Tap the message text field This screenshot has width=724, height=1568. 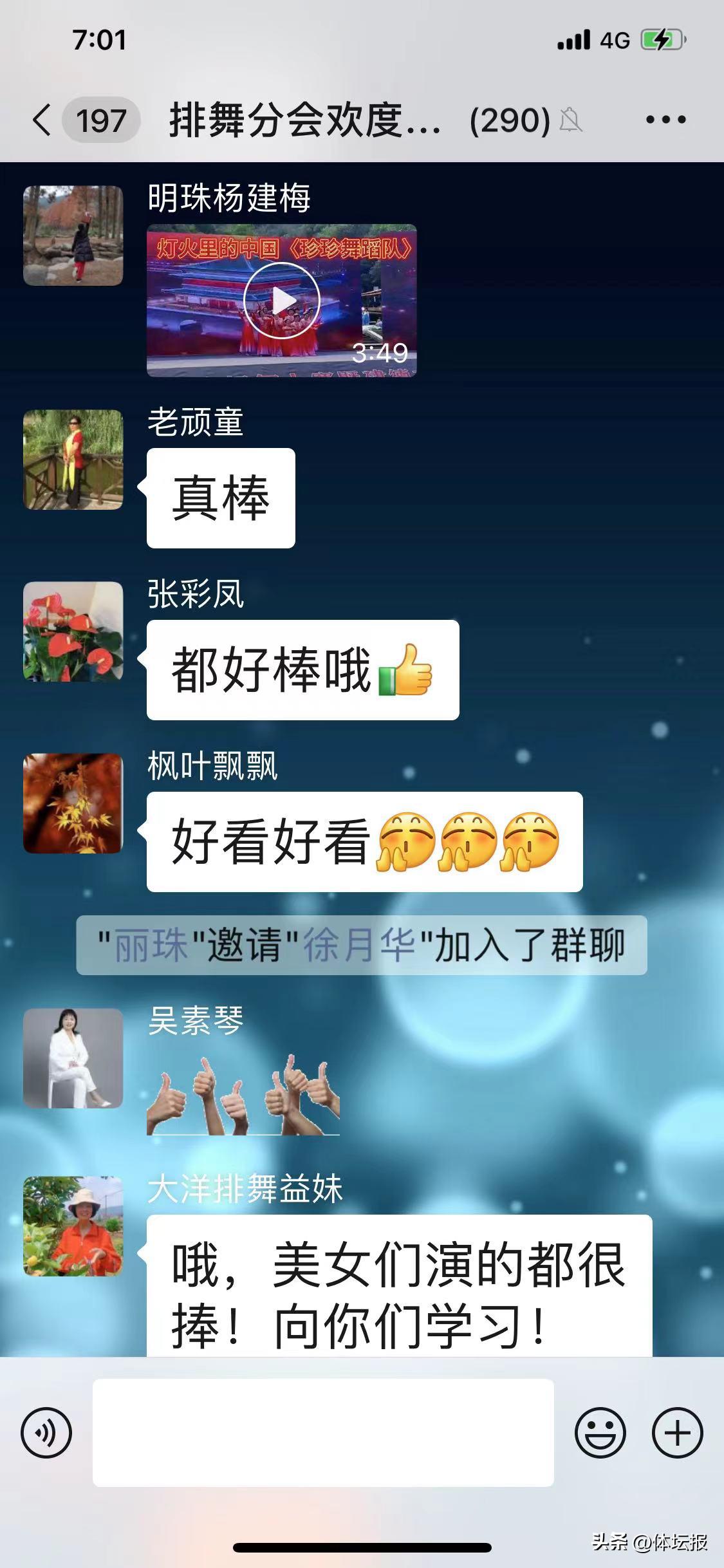[x=323, y=1433]
